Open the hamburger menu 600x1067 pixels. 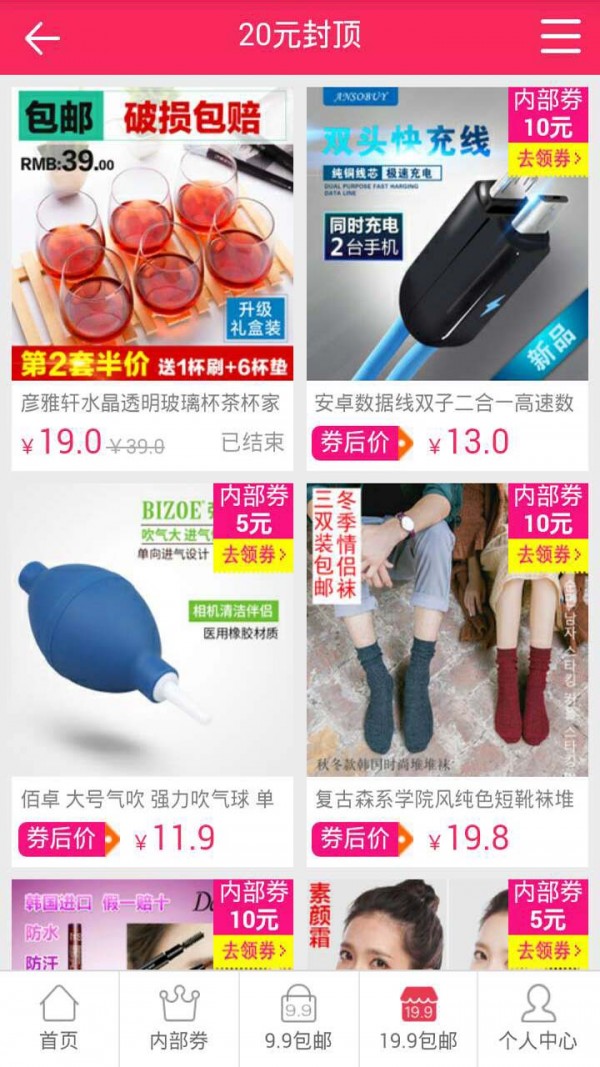(x=560, y=37)
